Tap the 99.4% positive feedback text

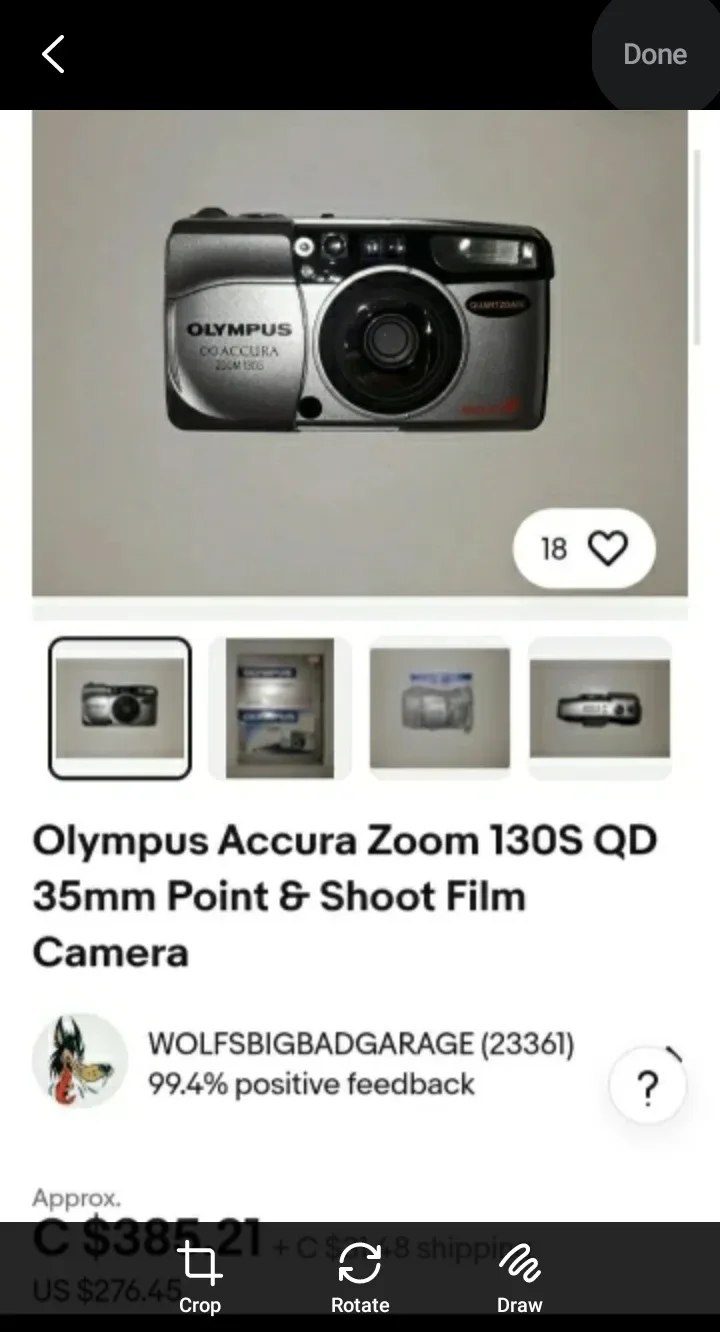311,1083
